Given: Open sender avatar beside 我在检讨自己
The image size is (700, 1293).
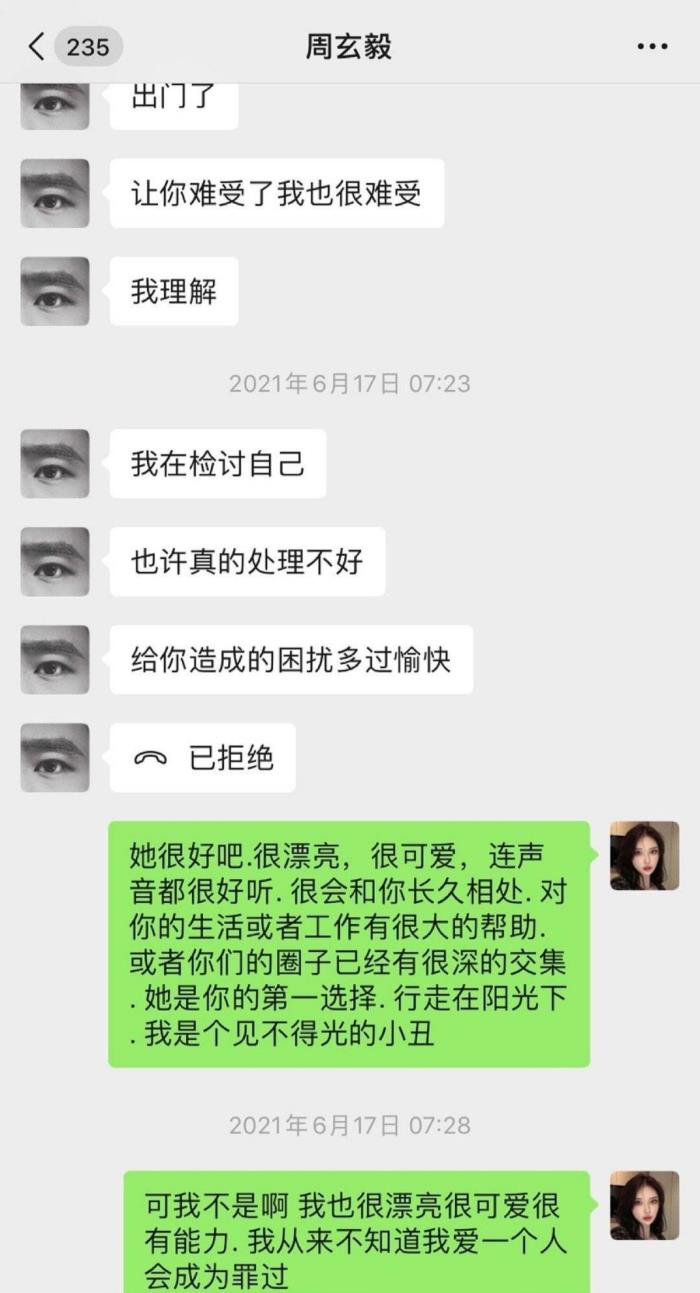Looking at the screenshot, I should pyautogui.click(x=55, y=464).
